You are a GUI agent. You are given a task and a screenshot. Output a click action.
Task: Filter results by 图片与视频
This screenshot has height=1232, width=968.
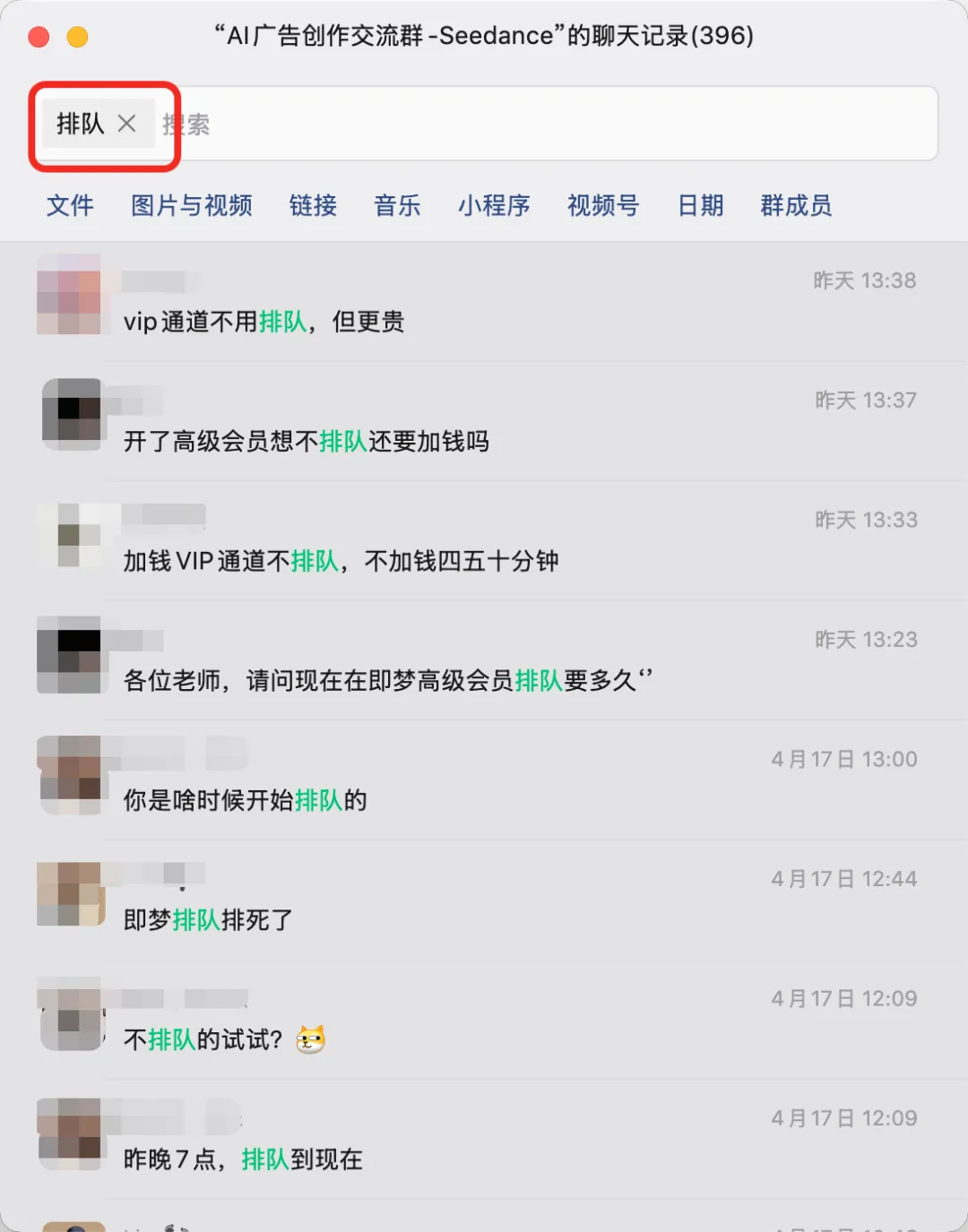click(192, 206)
